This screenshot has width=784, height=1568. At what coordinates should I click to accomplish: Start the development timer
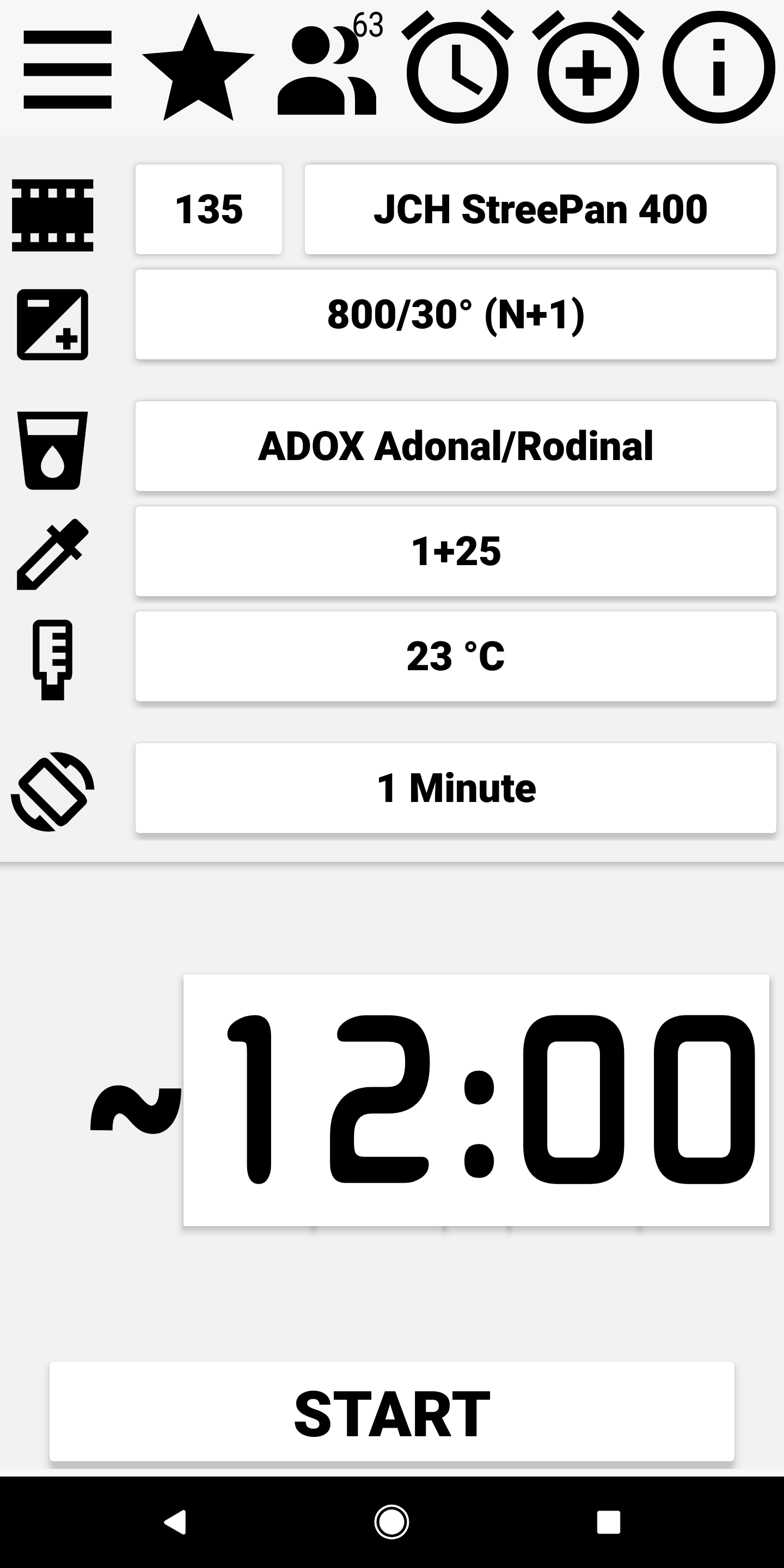click(x=392, y=1412)
